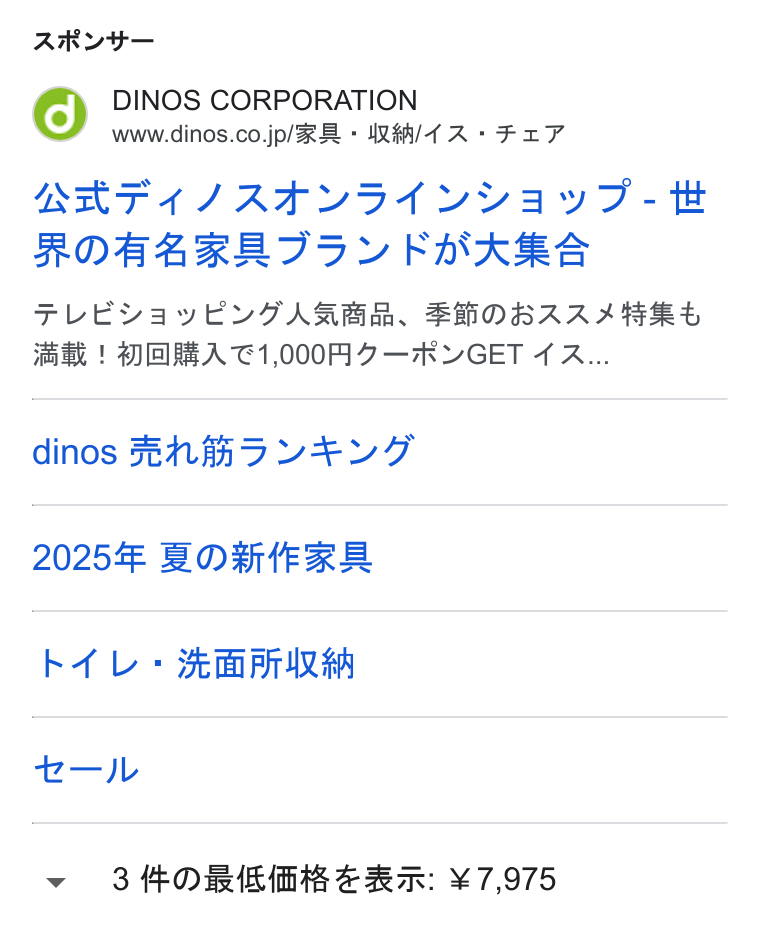Open the 公式ディノスオンラインショップ ad headline
Image resolution: width=760 pixels, height=940 pixels.
pos(370,223)
